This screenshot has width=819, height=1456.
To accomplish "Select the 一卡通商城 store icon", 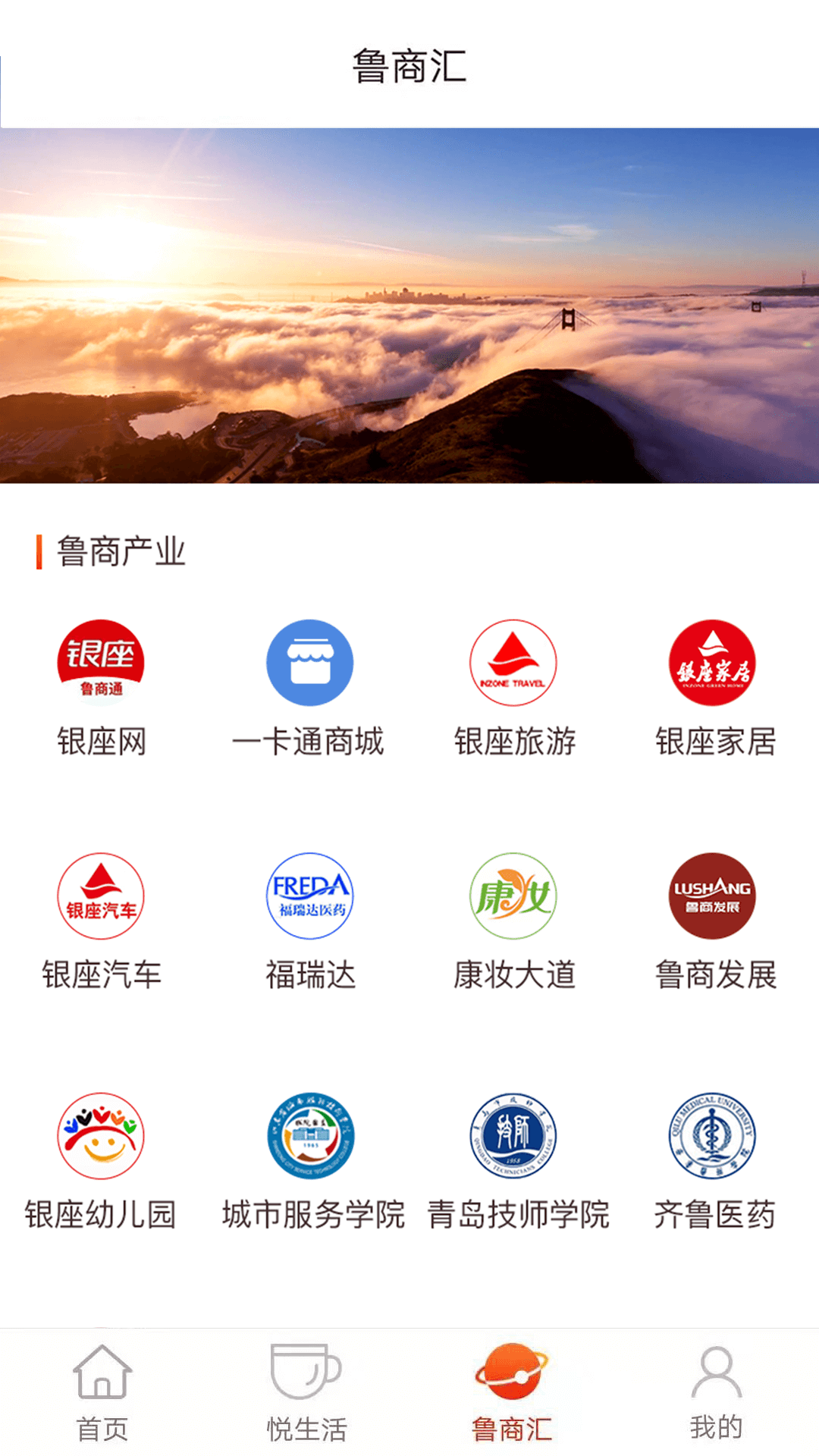I will [x=307, y=662].
